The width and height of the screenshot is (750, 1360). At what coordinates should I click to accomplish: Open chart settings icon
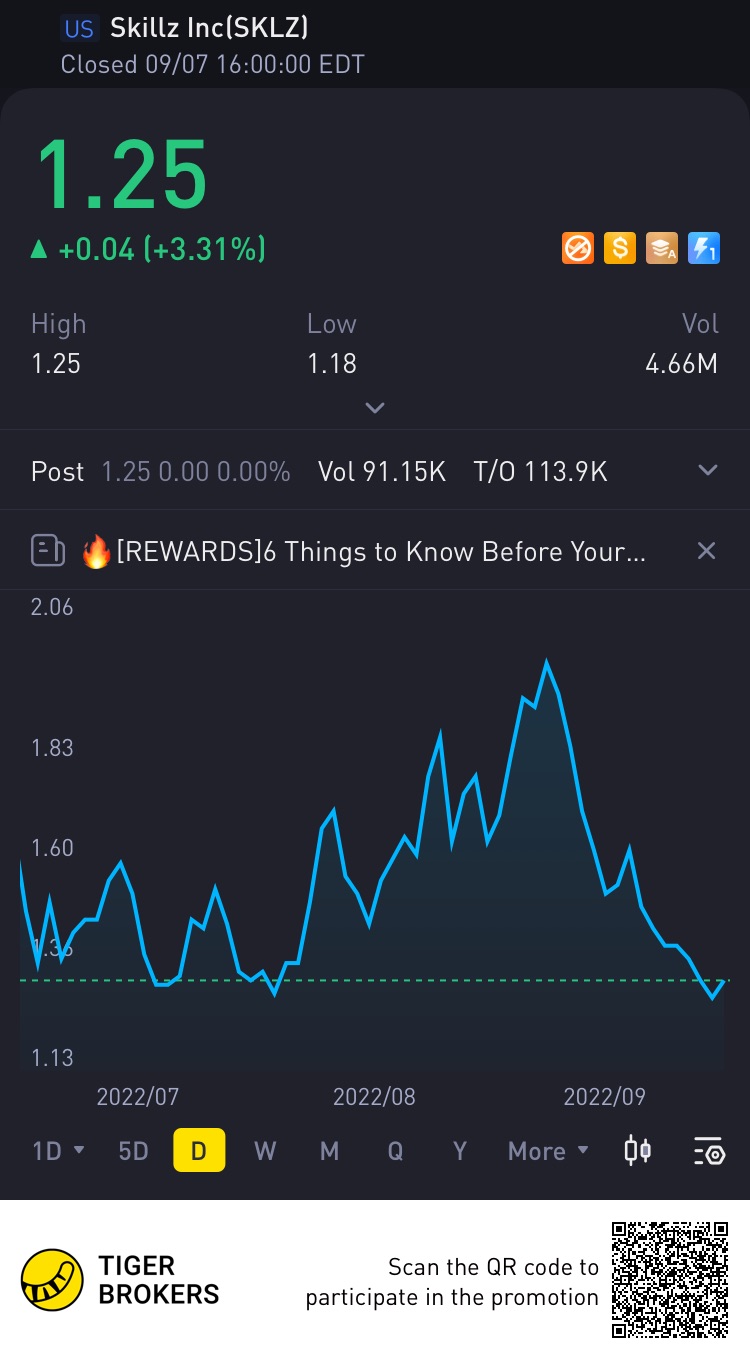coord(708,1152)
